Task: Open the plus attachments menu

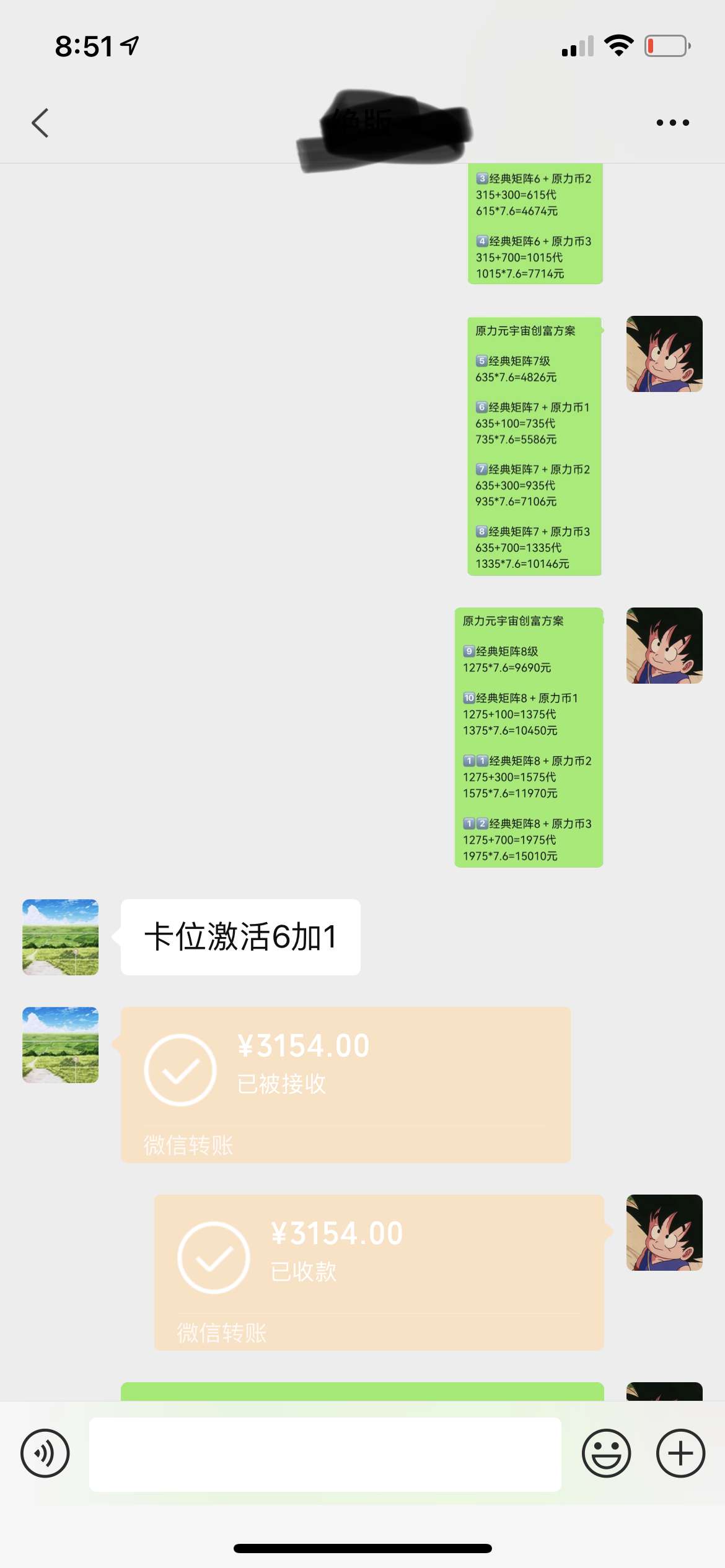Action: click(x=680, y=1453)
